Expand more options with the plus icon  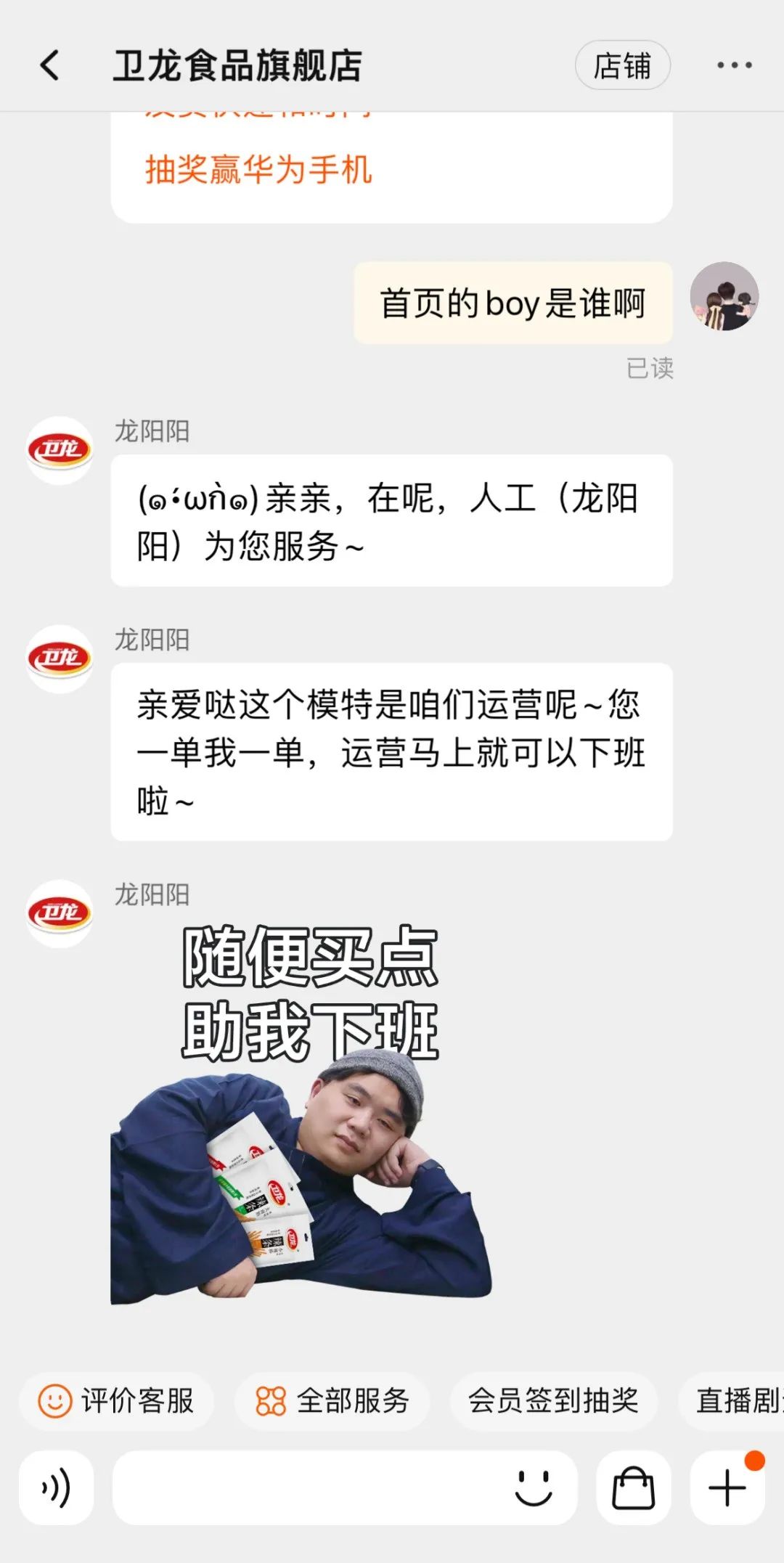tap(727, 1487)
